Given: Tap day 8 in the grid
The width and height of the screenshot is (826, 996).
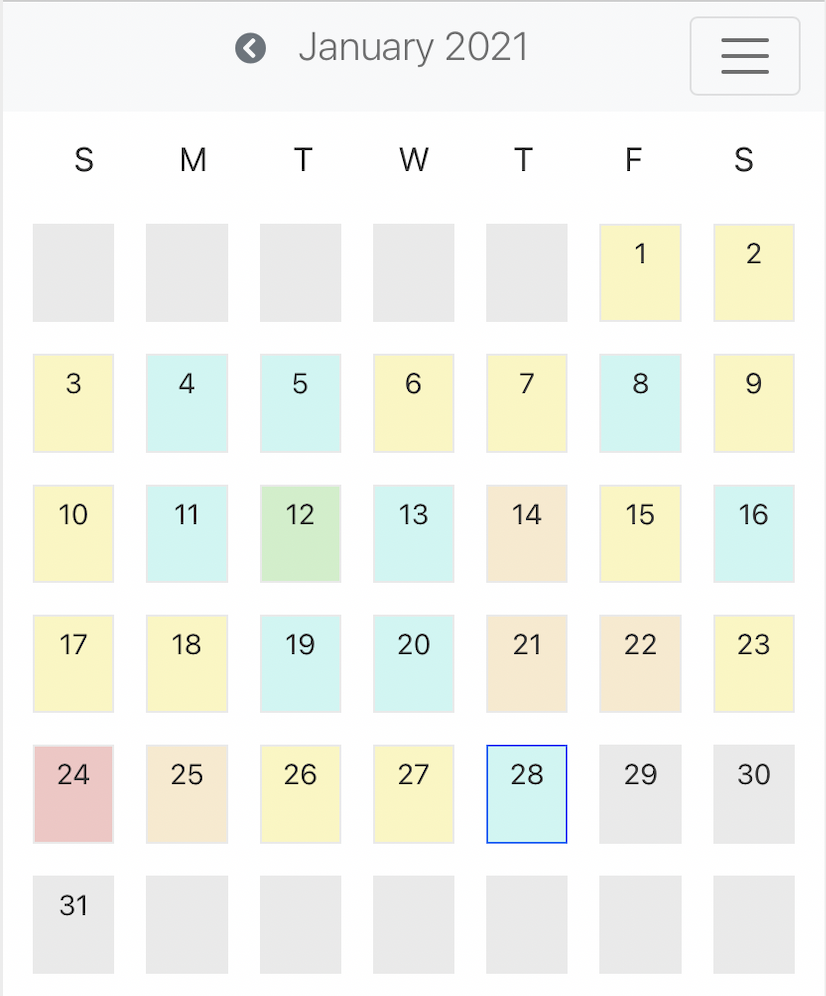Looking at the screenshot, I should (x=640, y=403).
